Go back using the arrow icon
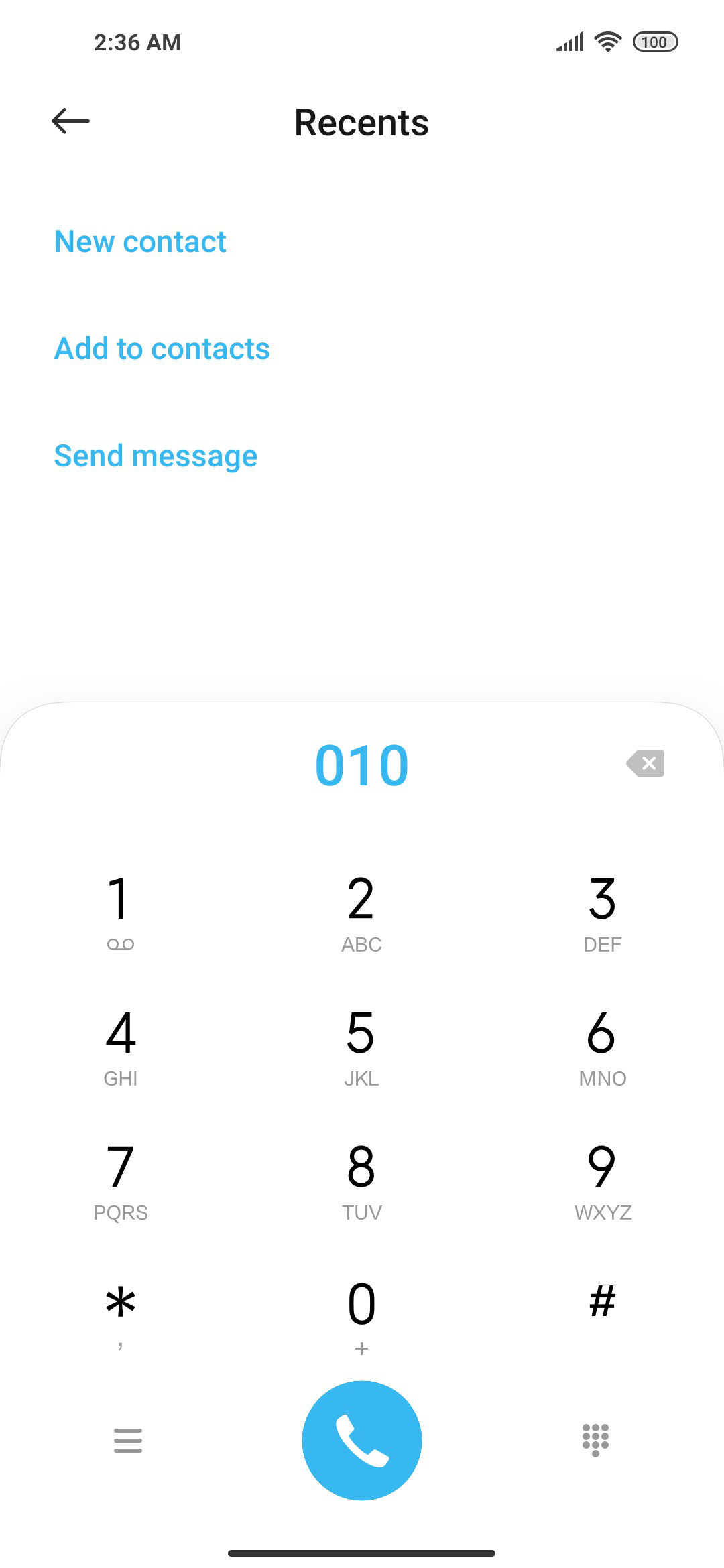This screenshot has height=1568, width=724. (70, 121)
